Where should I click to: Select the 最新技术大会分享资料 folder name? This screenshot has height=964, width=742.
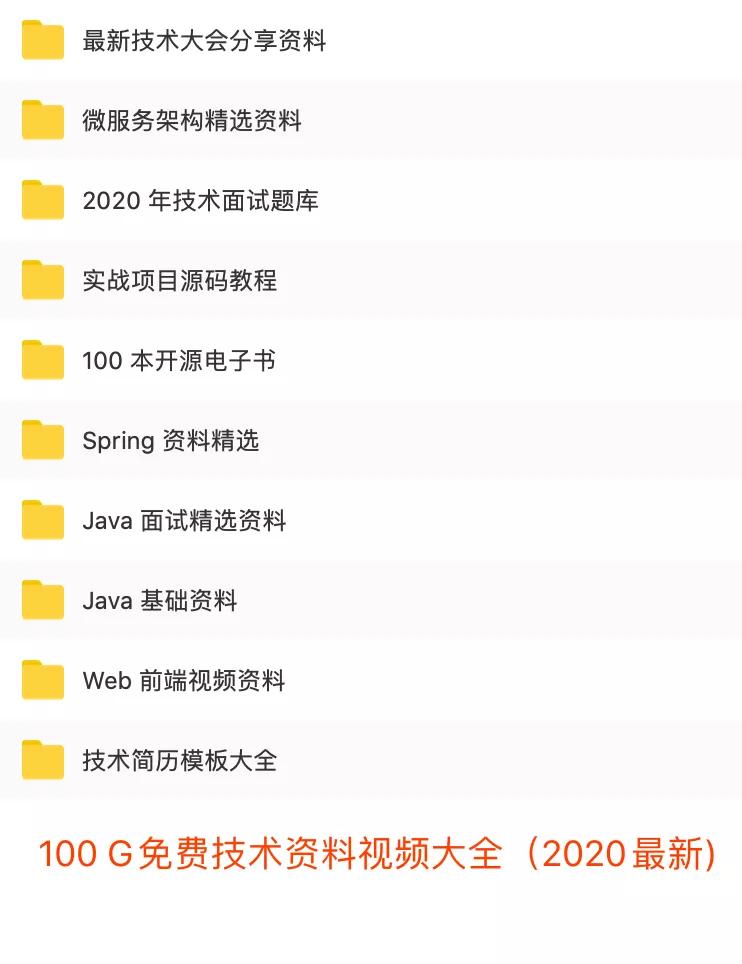pyautogui.click(x=205, y=42)
